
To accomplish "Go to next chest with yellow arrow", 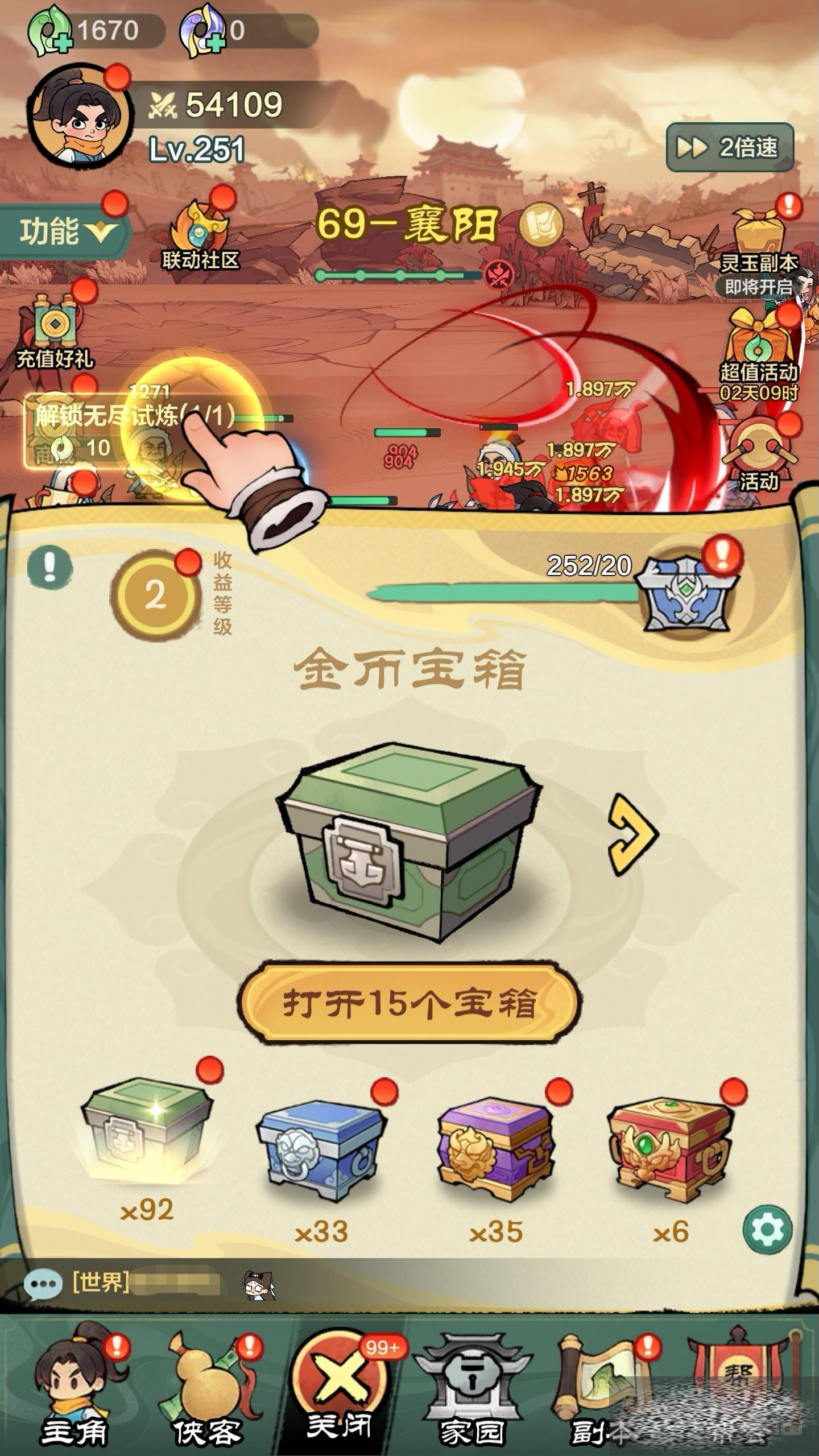I will pos(632,834).
